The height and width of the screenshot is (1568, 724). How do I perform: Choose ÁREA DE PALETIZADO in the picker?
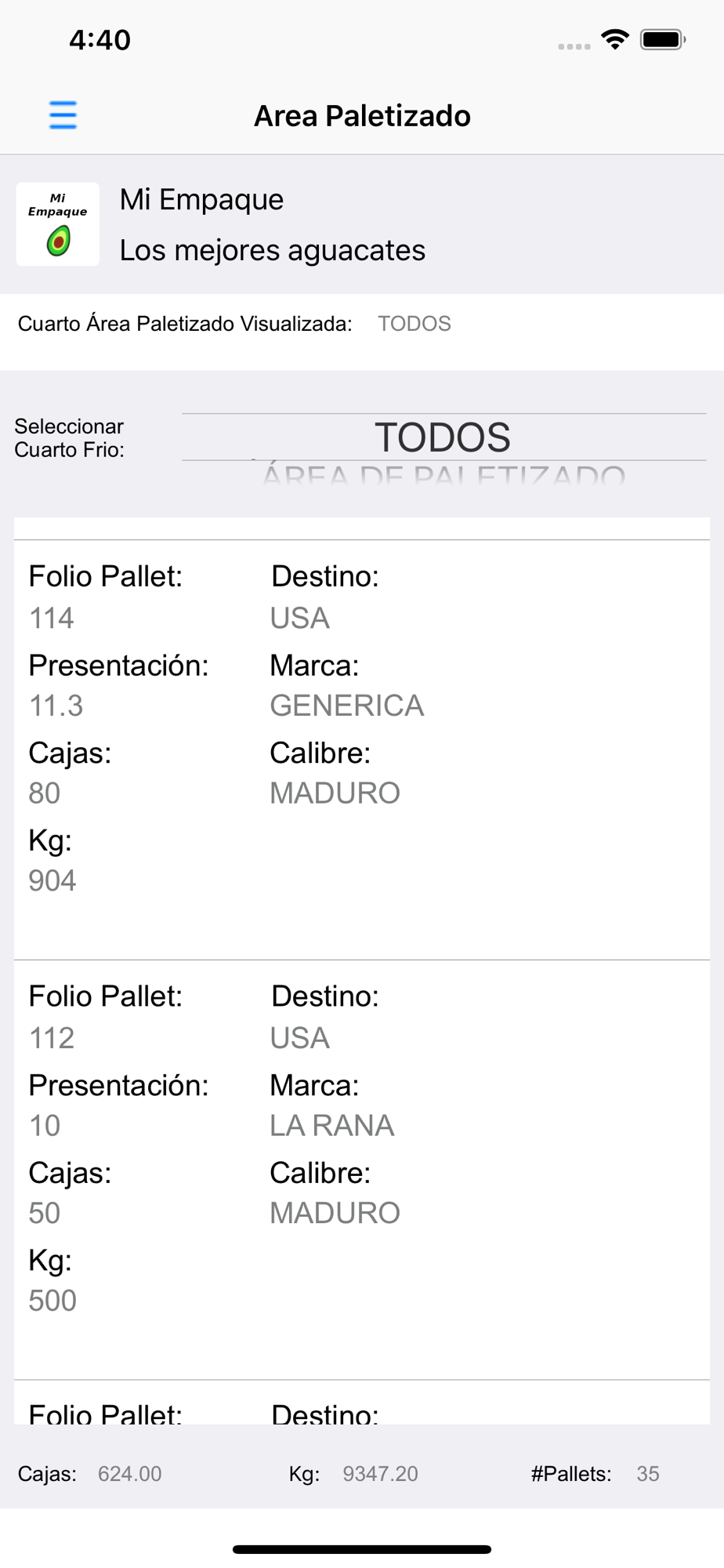click(x=443, y=475)
